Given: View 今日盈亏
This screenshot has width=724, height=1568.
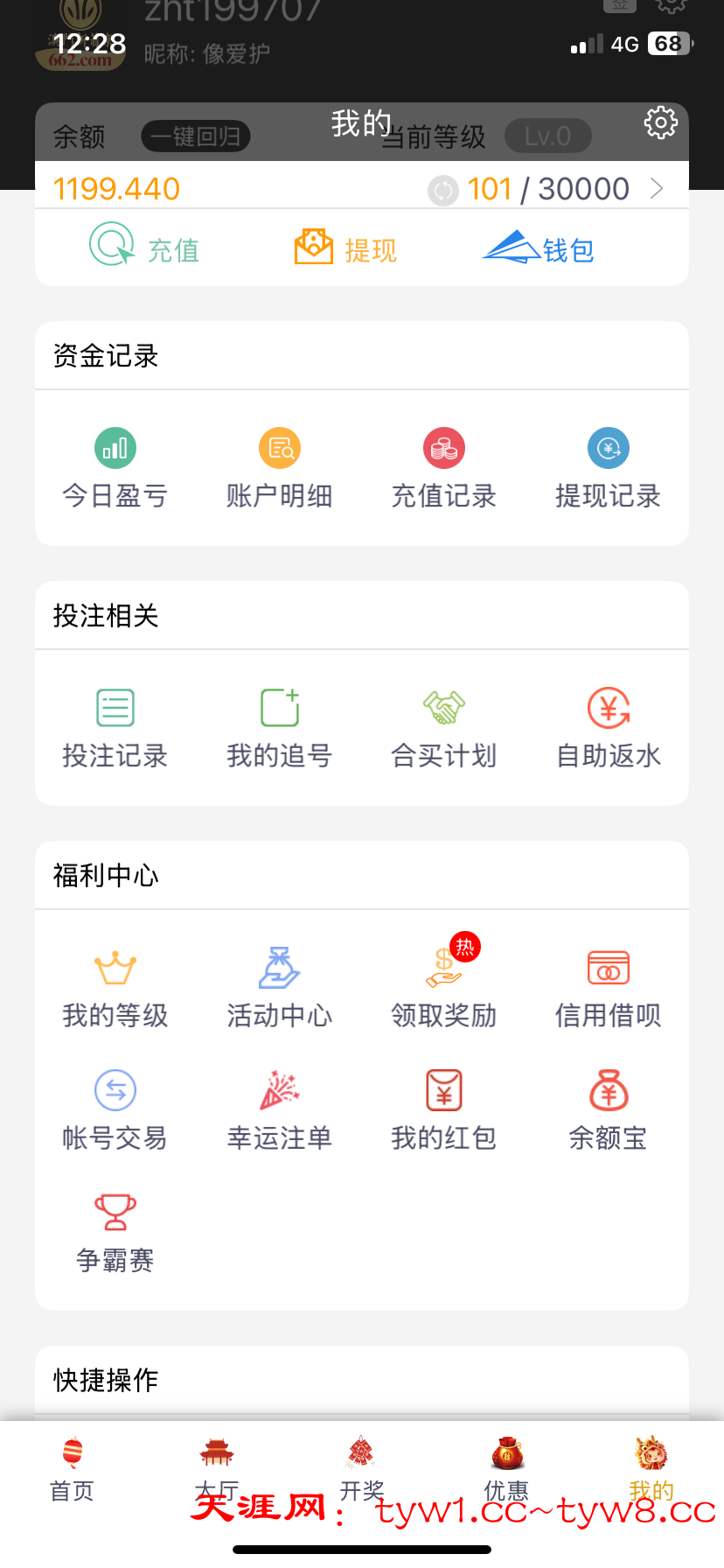Looking at the screenshot, I should (115, 469).
